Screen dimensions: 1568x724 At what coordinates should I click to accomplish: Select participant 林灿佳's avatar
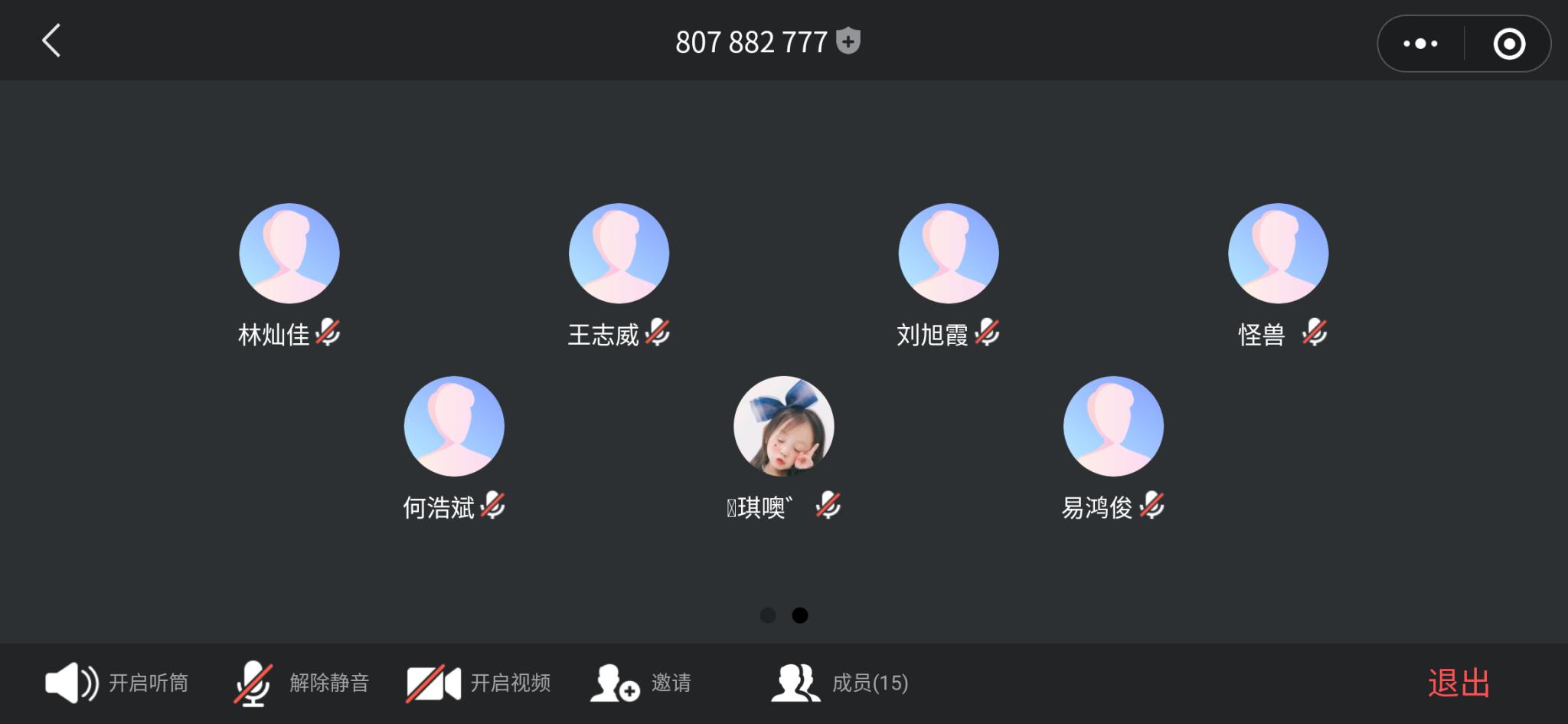tap(289, 253)
